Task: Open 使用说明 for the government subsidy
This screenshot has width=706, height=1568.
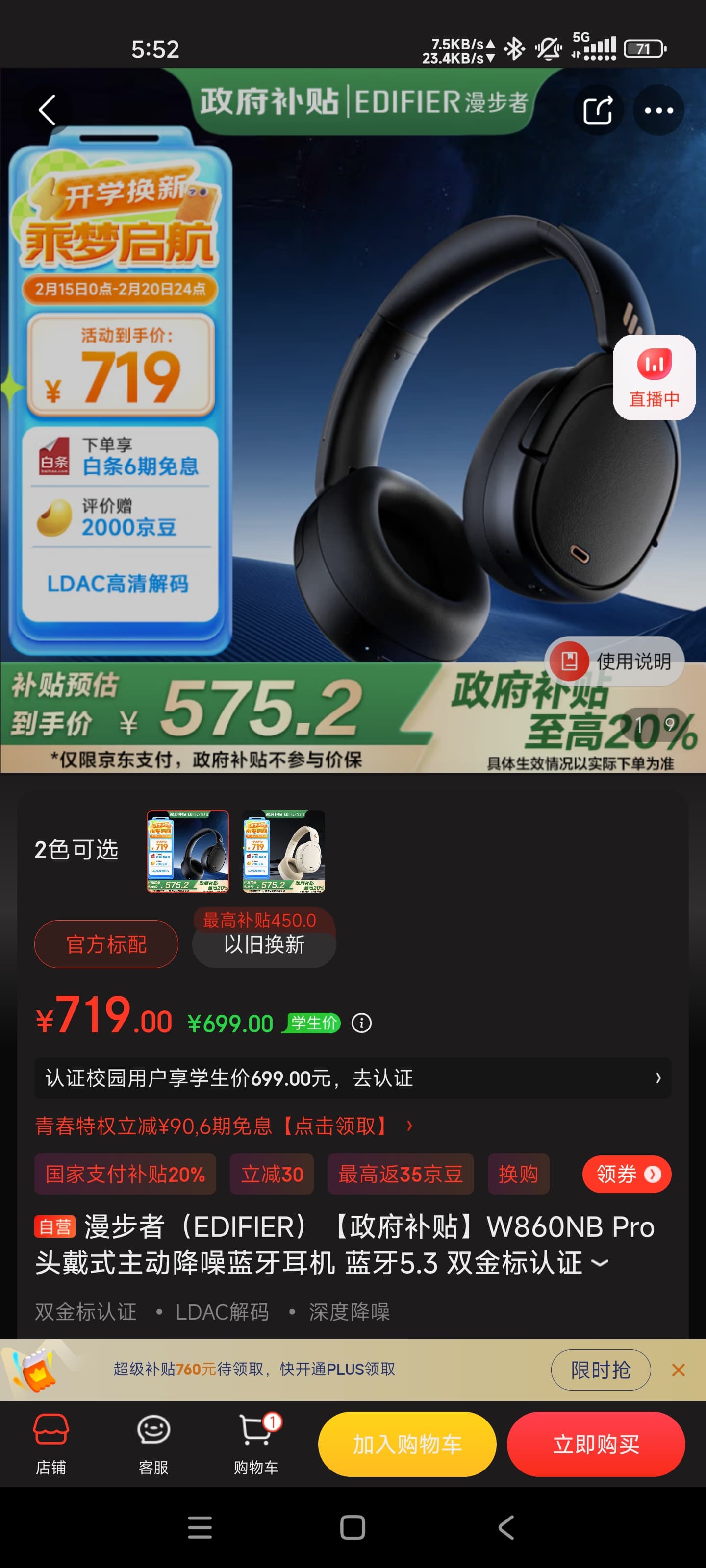Action: [614, 661]
